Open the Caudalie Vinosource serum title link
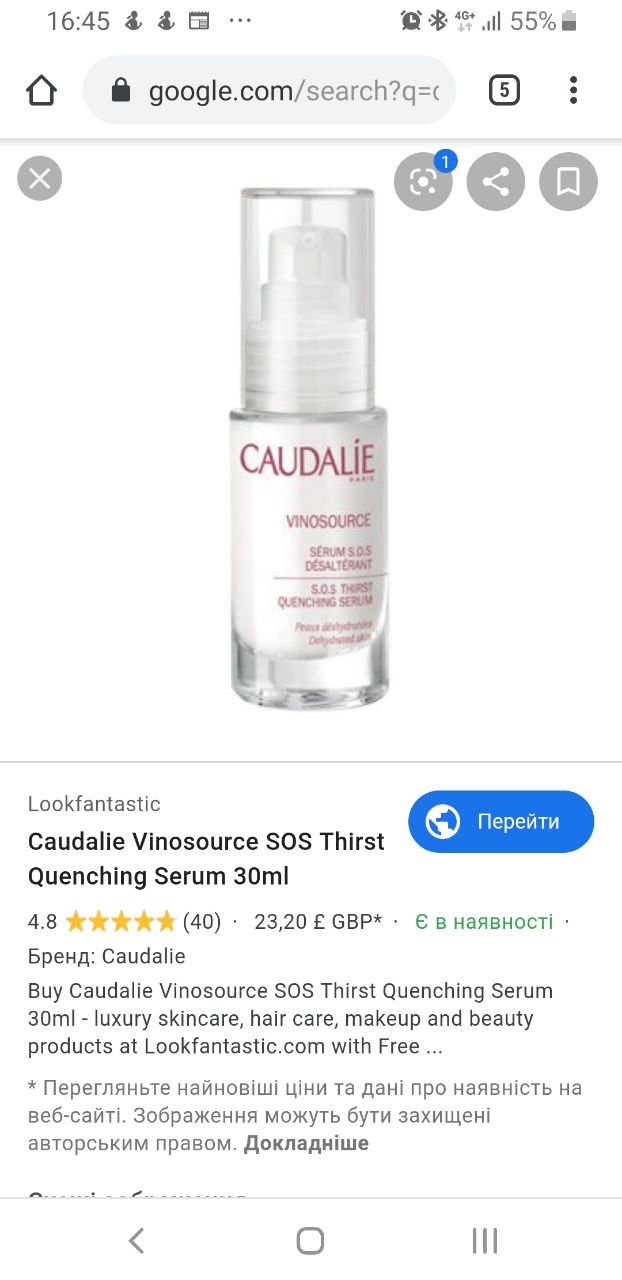The width and height of the screenshot is (622, 1280). 206,859
